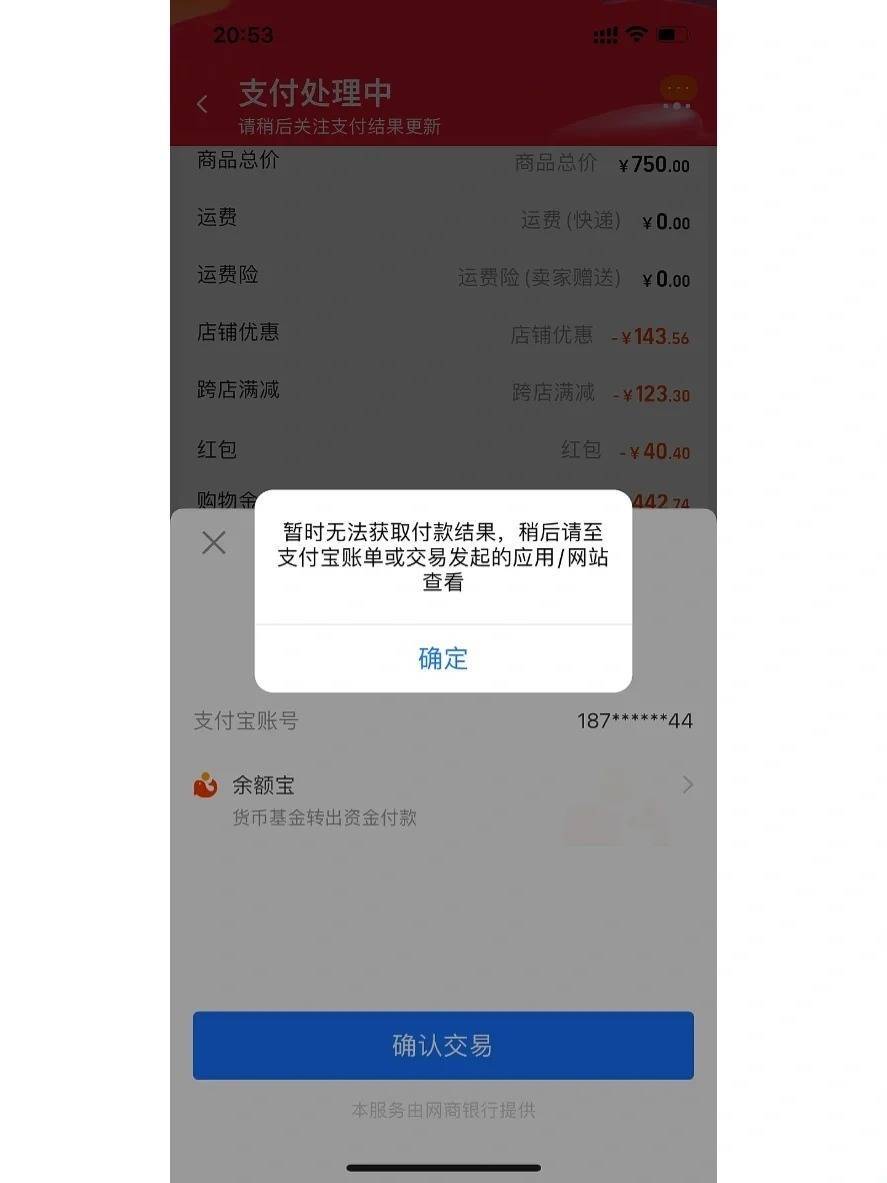Expand the 跨店满减 discount entry

click(443, 392)
